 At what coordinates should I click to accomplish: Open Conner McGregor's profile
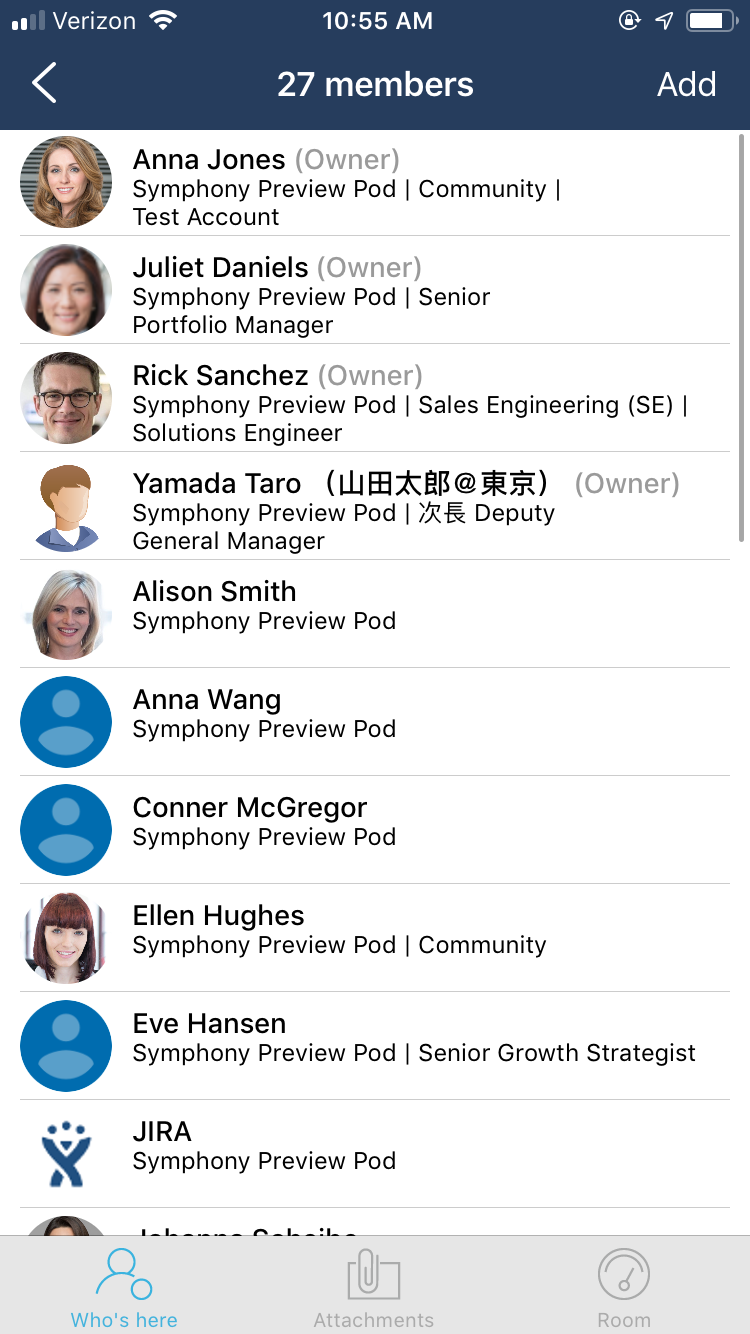[x=375, y=830]
